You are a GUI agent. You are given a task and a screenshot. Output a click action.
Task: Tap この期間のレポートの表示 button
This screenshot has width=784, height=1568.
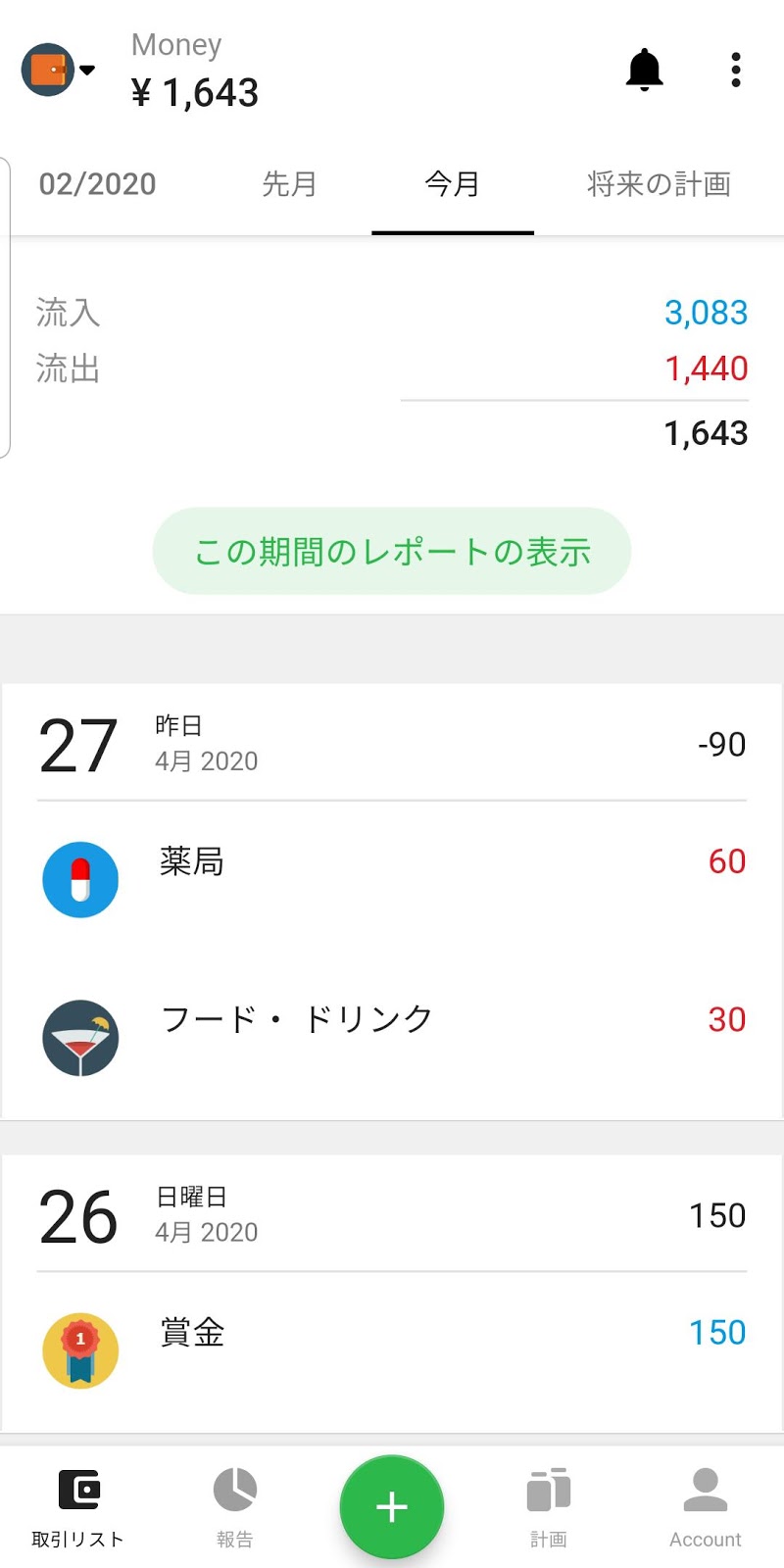392,551
